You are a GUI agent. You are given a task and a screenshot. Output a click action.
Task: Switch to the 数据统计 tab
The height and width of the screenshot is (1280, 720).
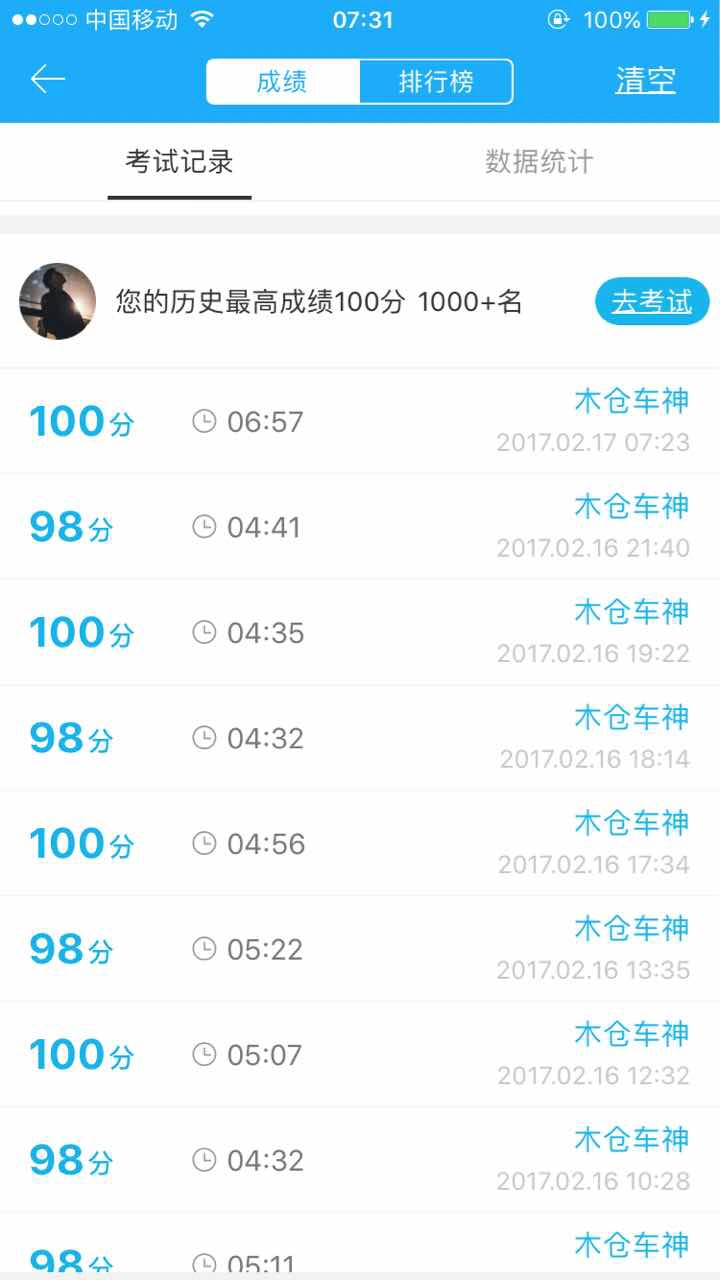pos(539,162)
